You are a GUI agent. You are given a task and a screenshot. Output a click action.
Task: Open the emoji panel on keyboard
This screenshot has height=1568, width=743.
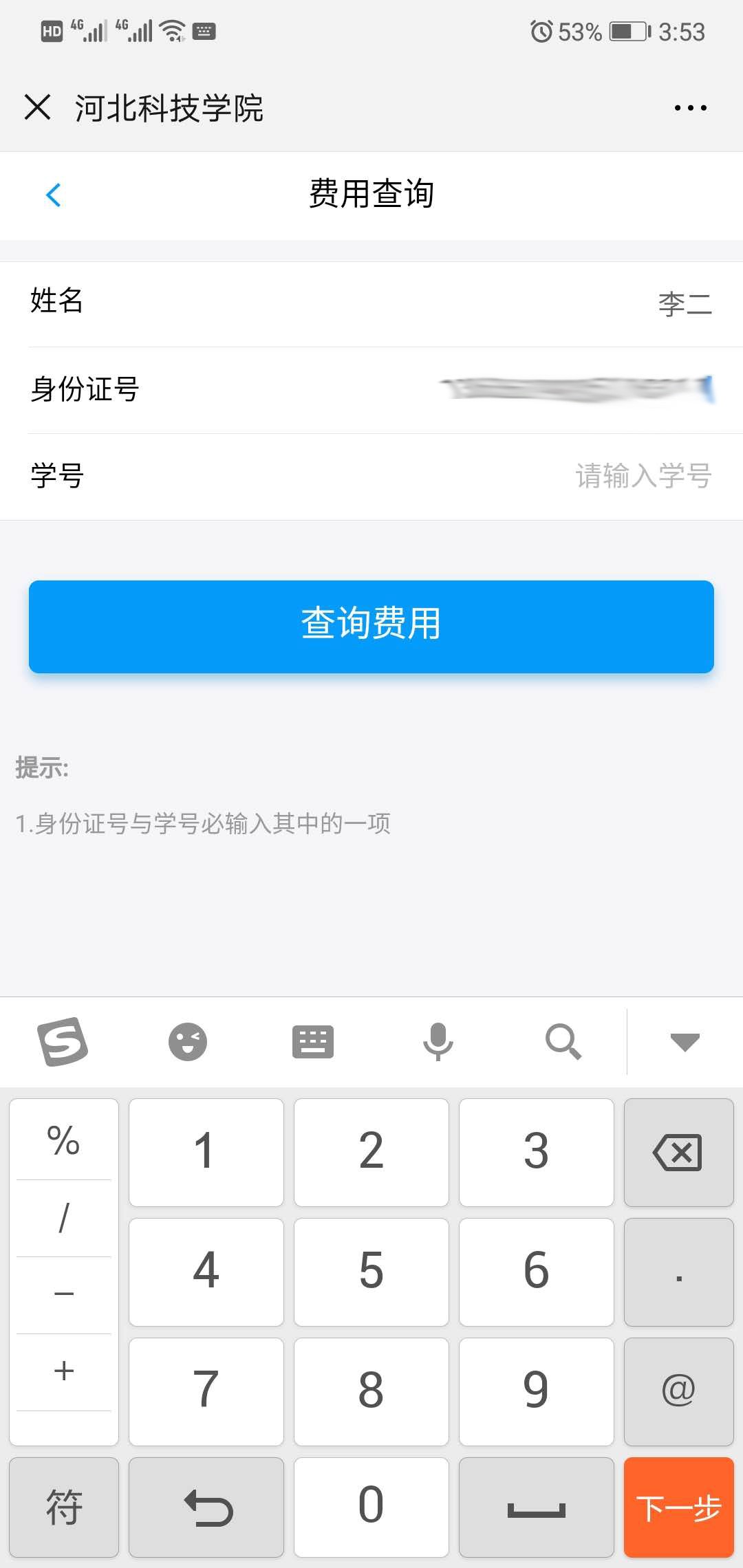[x=188, y=1041]
